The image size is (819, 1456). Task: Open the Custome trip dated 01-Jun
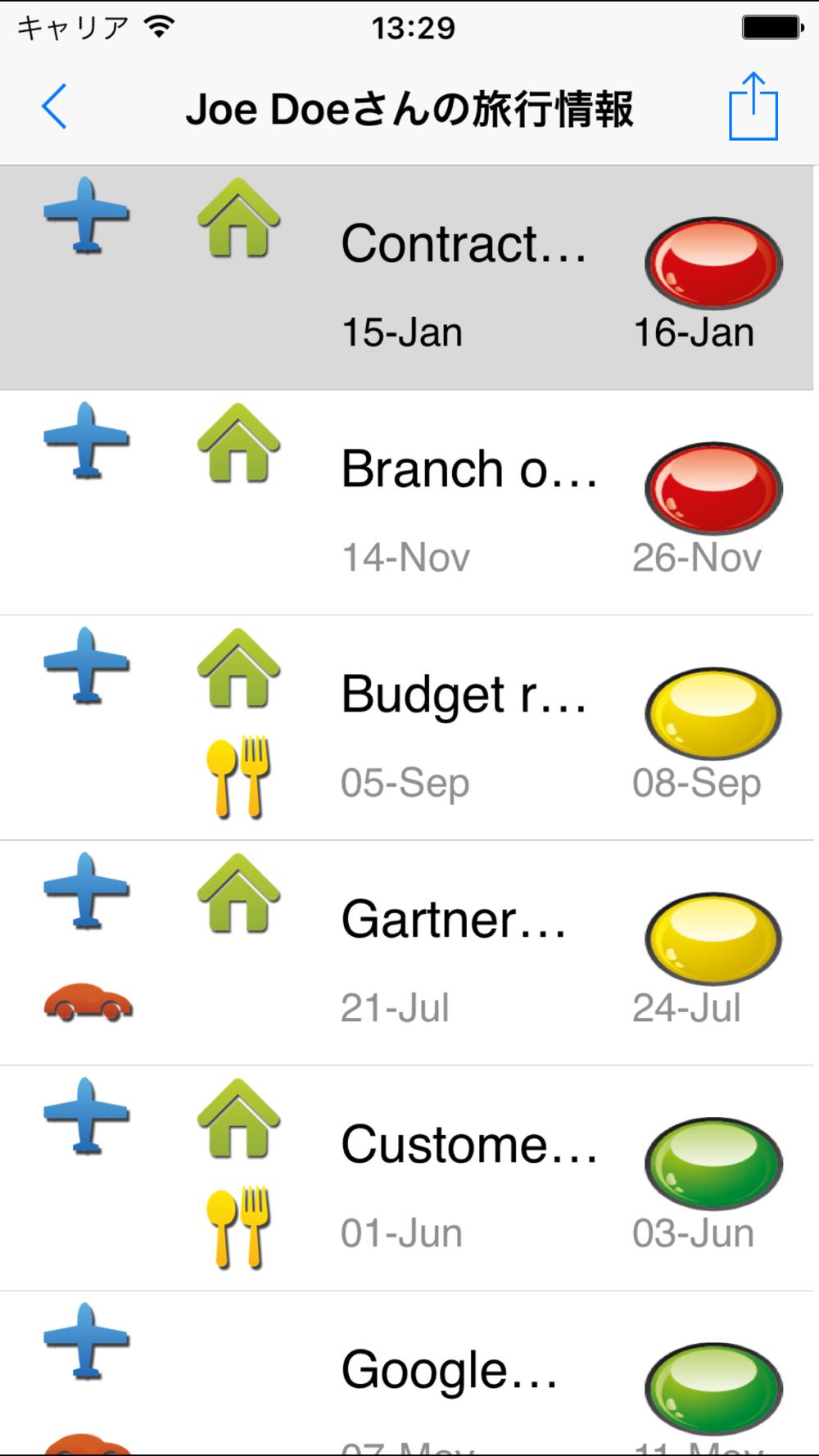pyautogui.click(x=407, y=1178)
